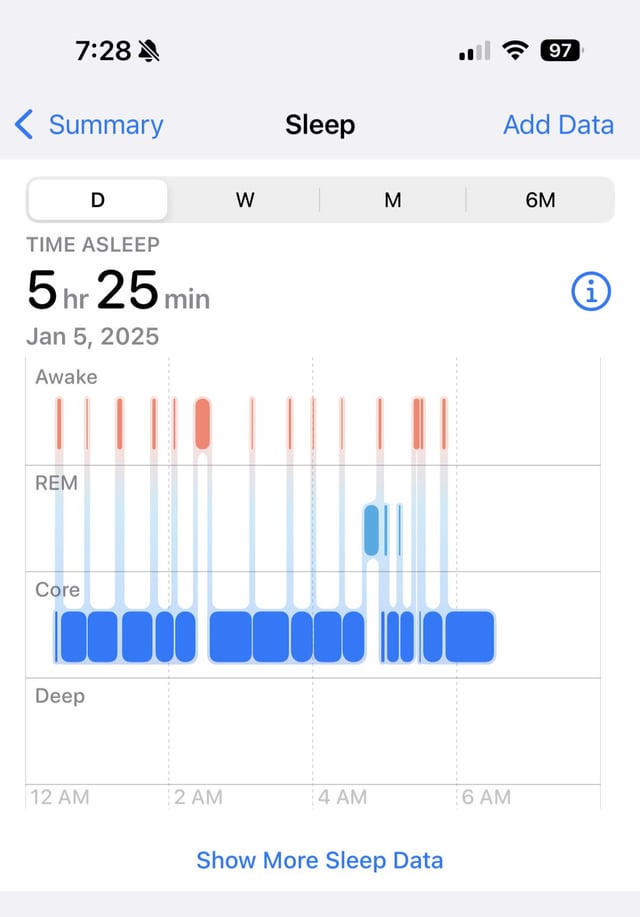Go back to Summary
The width and height of the screenshot is (640, 917).
(90, 125)
